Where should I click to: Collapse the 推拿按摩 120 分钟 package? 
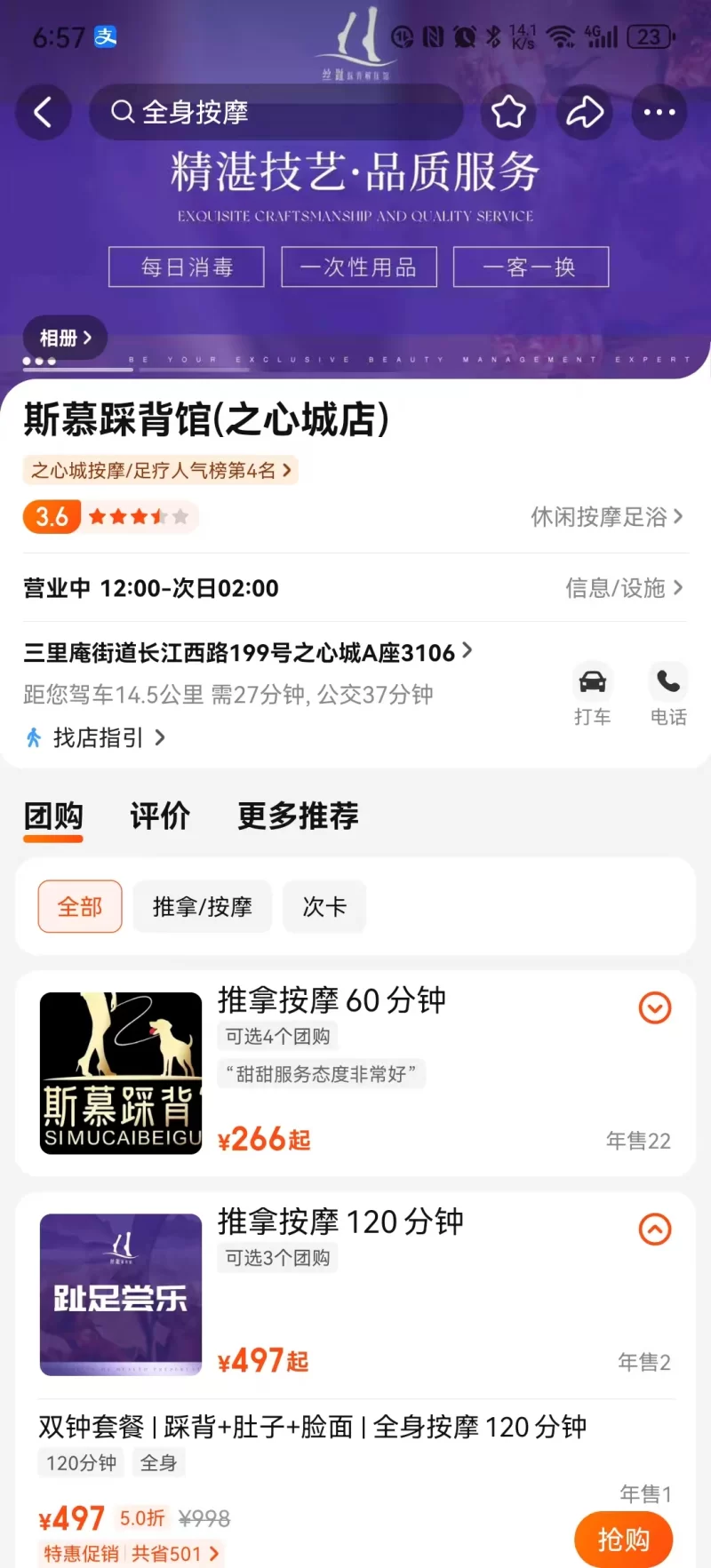pyautogui.click(x=655, y=1230)
